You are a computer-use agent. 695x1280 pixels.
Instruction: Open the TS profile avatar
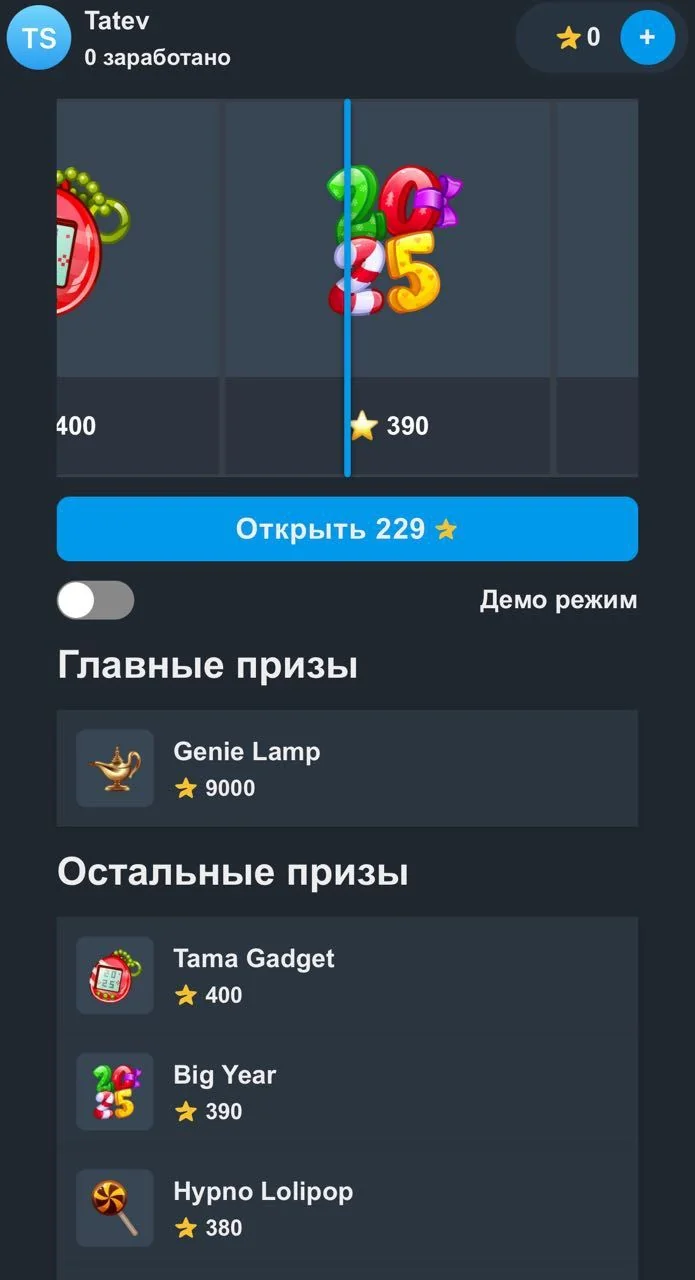click(39, 38)
